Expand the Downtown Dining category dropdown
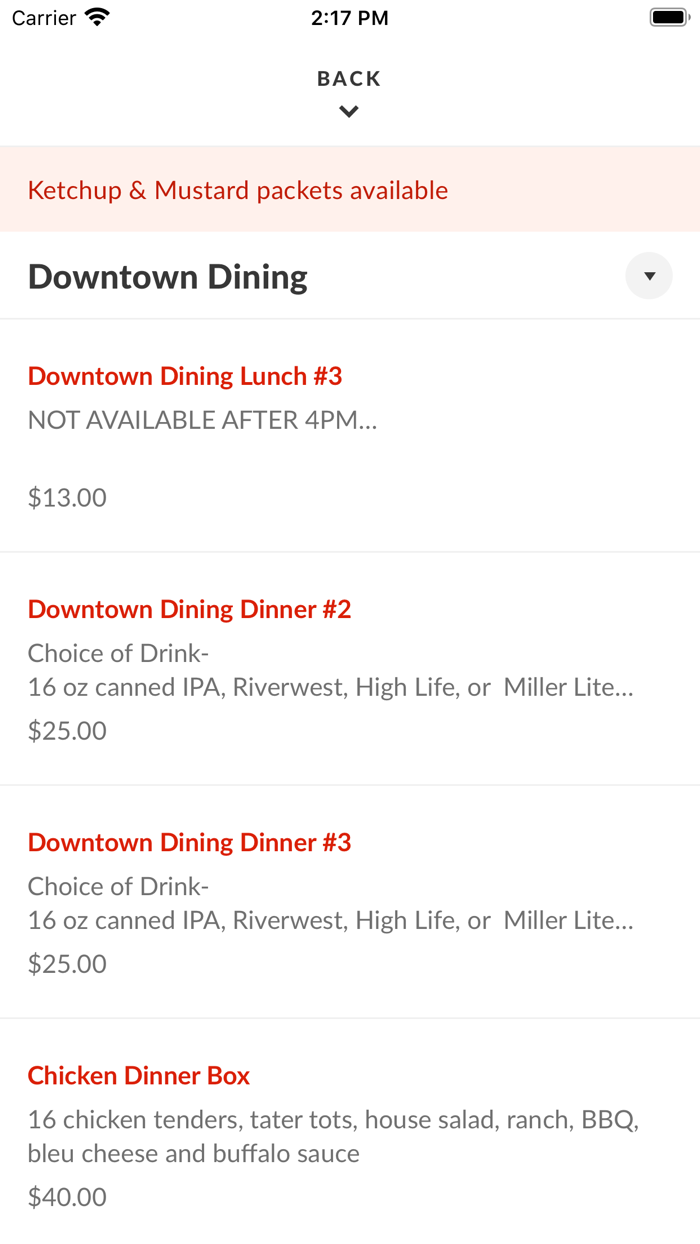700x1244 pixels. (x=649, y=276)
